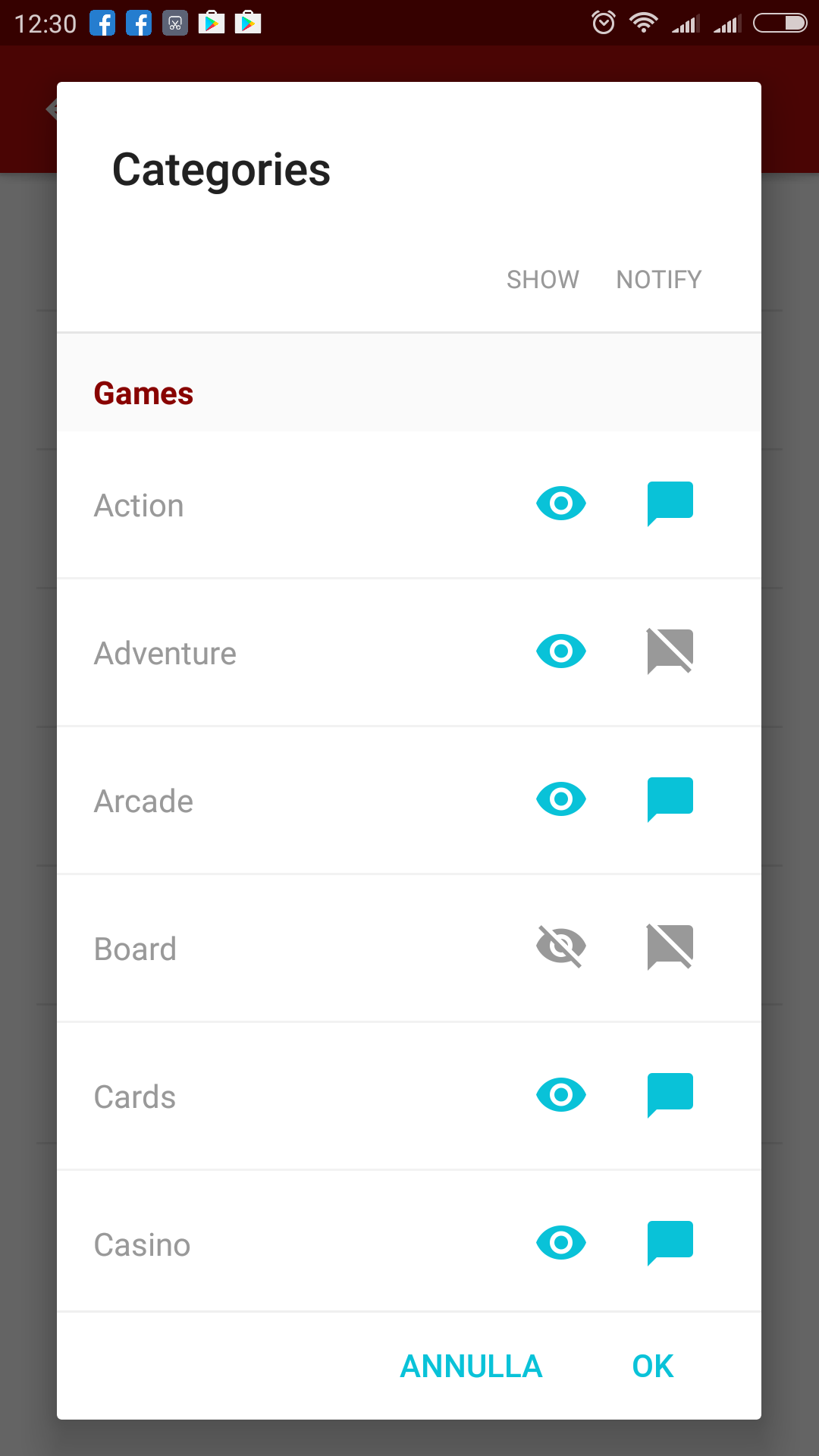Hide the Adventure category
Viewport: 819px width, 1456px height.
(561, 651)
